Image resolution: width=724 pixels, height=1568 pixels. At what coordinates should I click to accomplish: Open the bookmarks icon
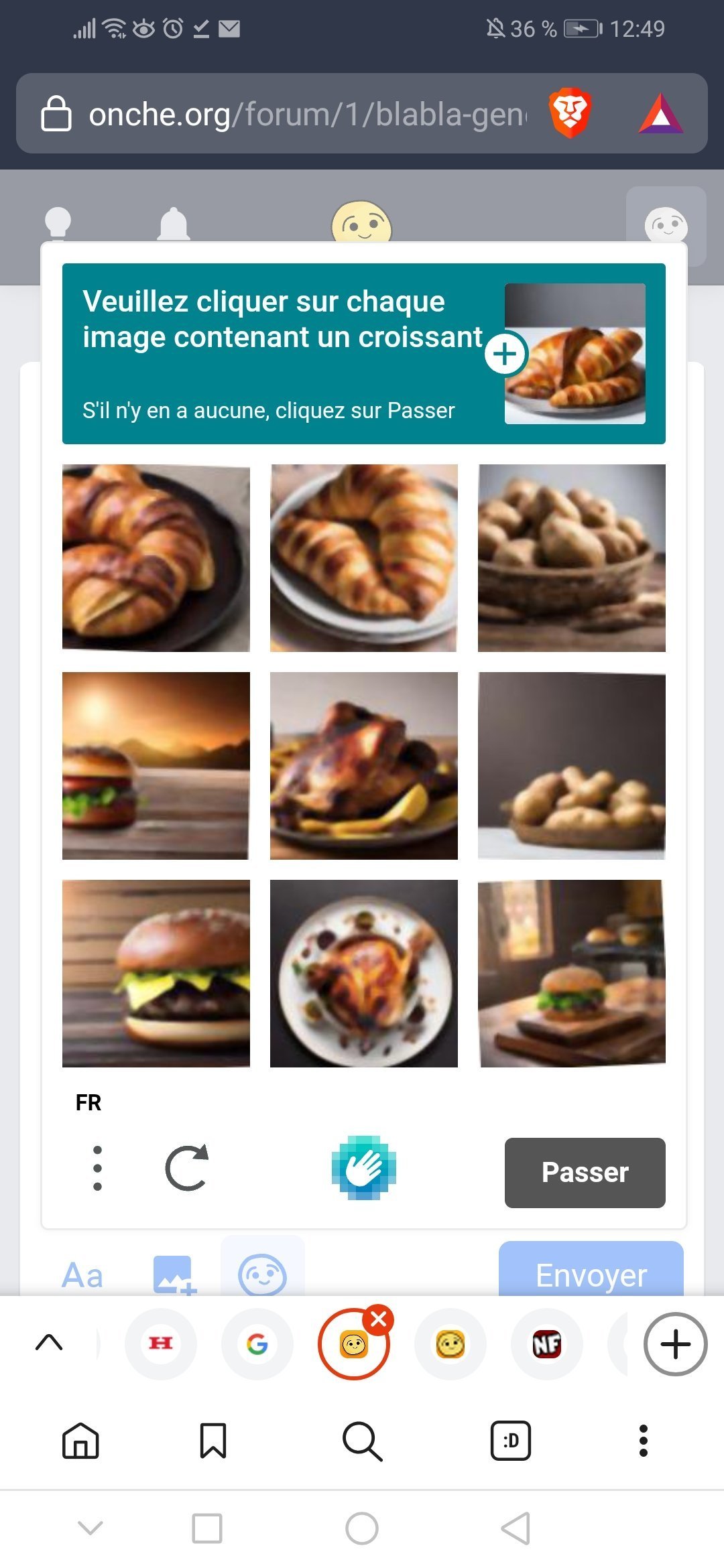213,1440
